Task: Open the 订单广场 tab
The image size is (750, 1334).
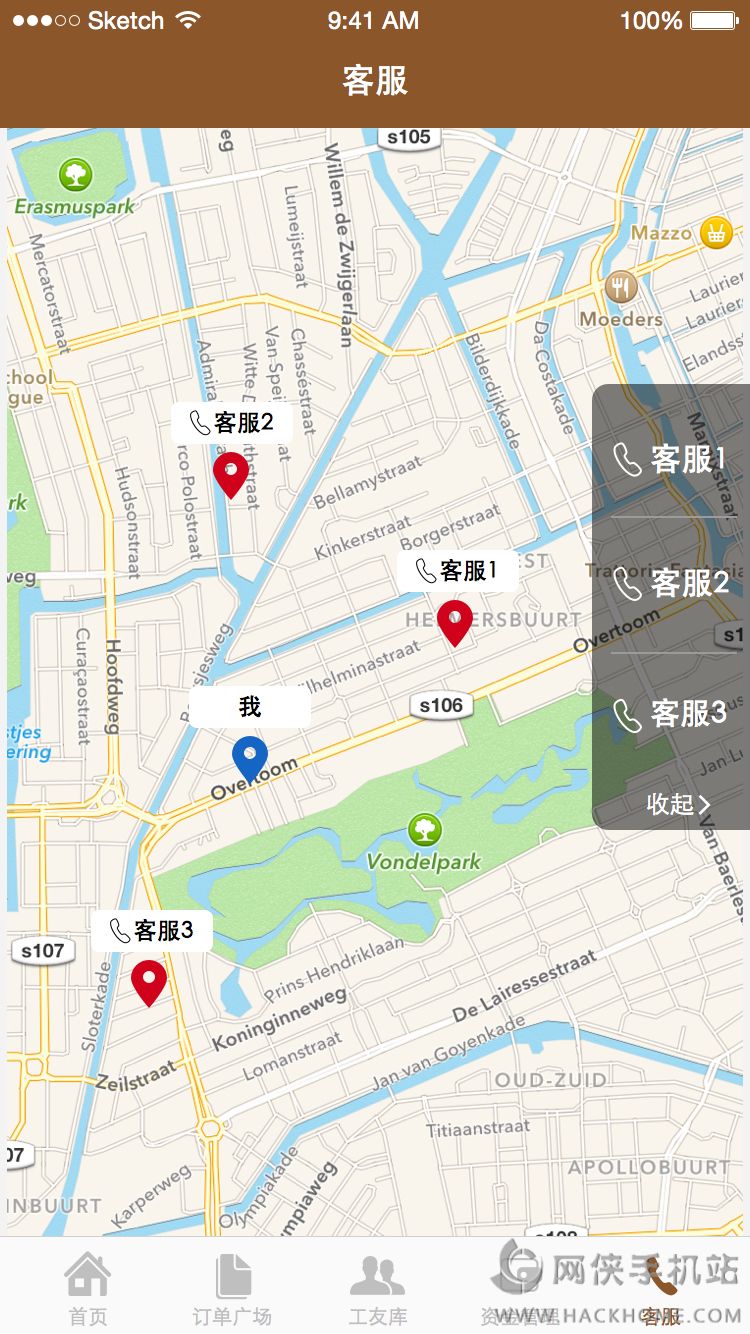Action: pos(232,1290)
